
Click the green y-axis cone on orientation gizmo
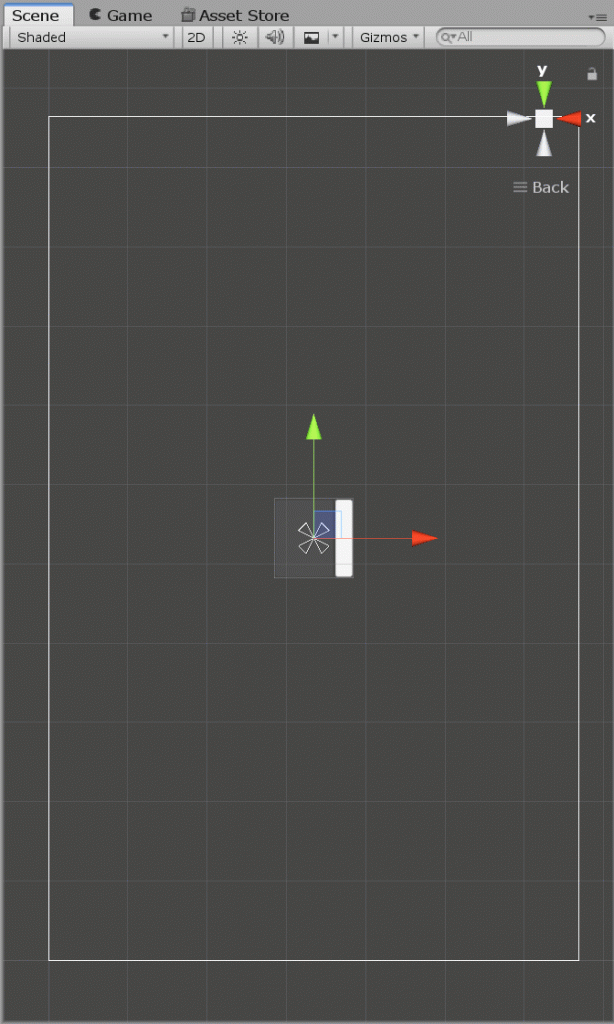(x=544, y=93)
